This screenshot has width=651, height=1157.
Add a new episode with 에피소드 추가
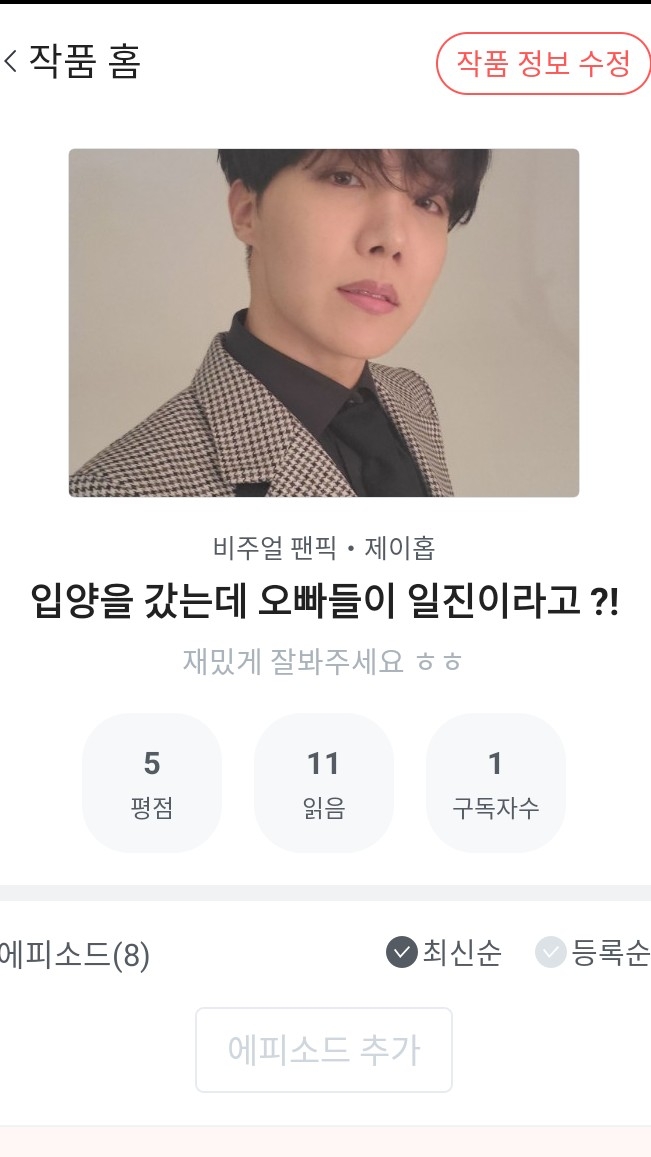(324, 1050)
